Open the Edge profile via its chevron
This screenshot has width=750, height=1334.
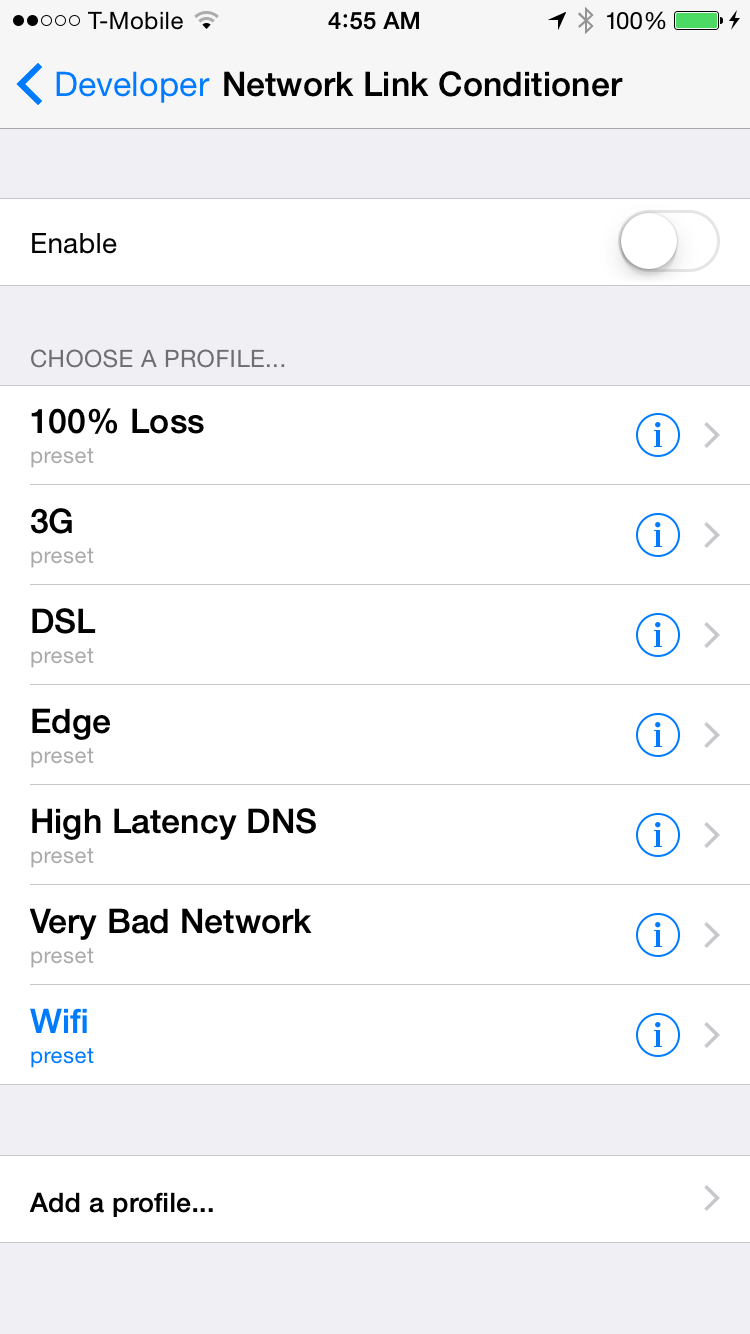point(711,735)
